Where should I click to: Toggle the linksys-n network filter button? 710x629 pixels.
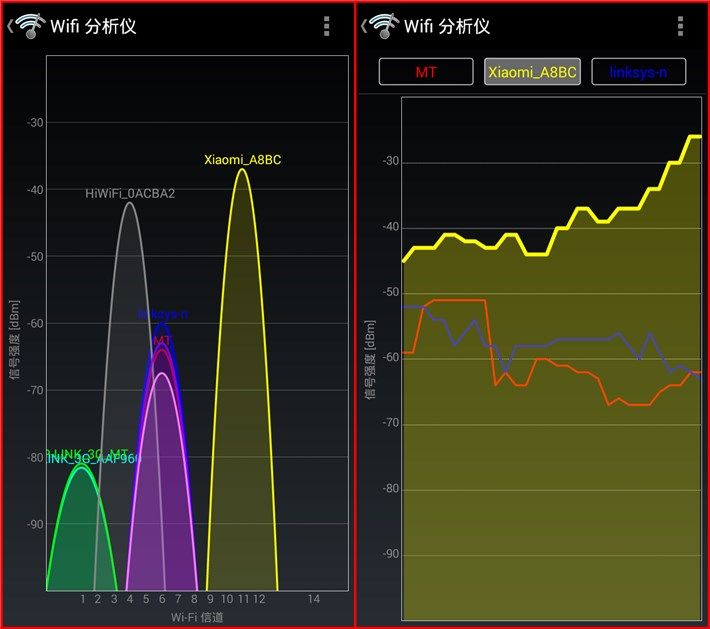click(x=638, y=72)
